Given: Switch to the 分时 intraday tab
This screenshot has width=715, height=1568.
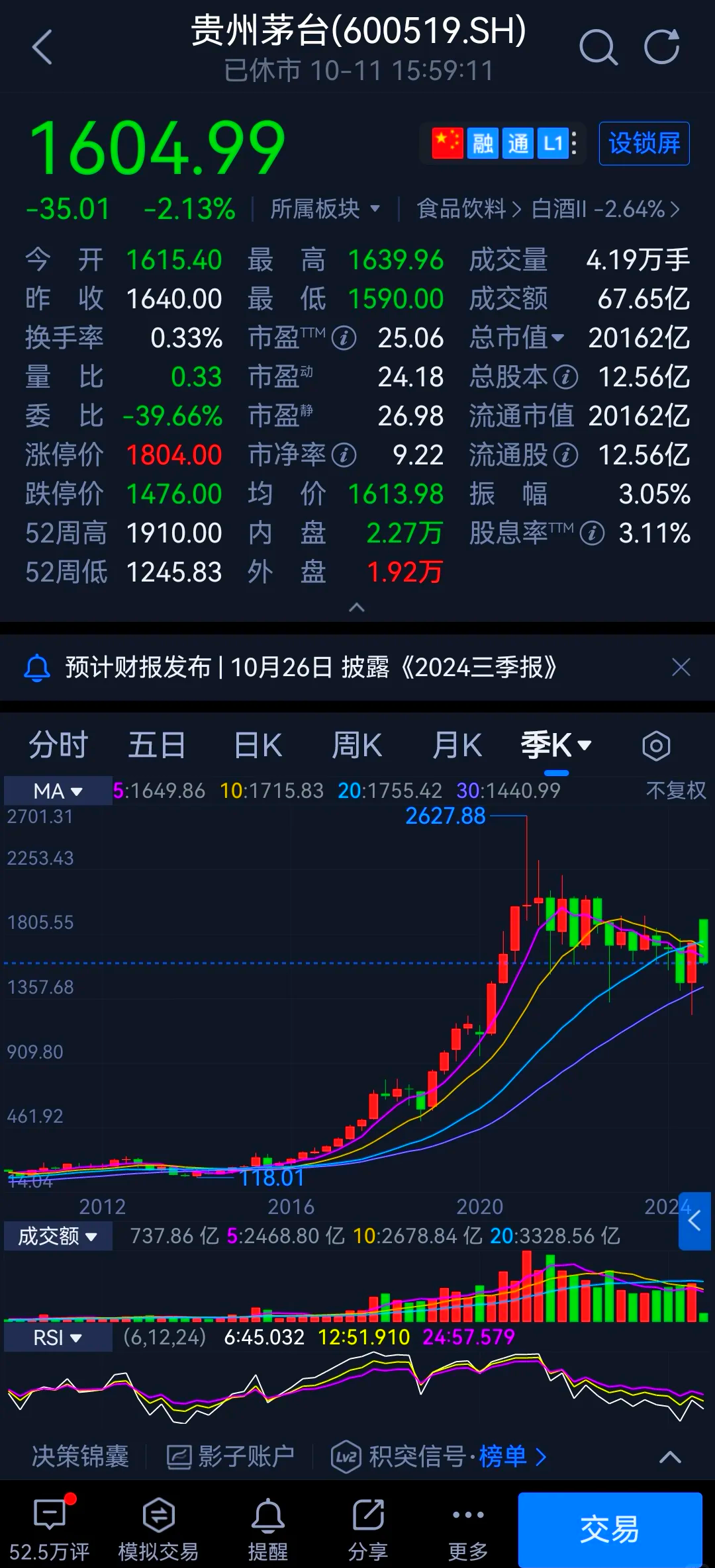Looking at the screenshot, I should 56,745.
